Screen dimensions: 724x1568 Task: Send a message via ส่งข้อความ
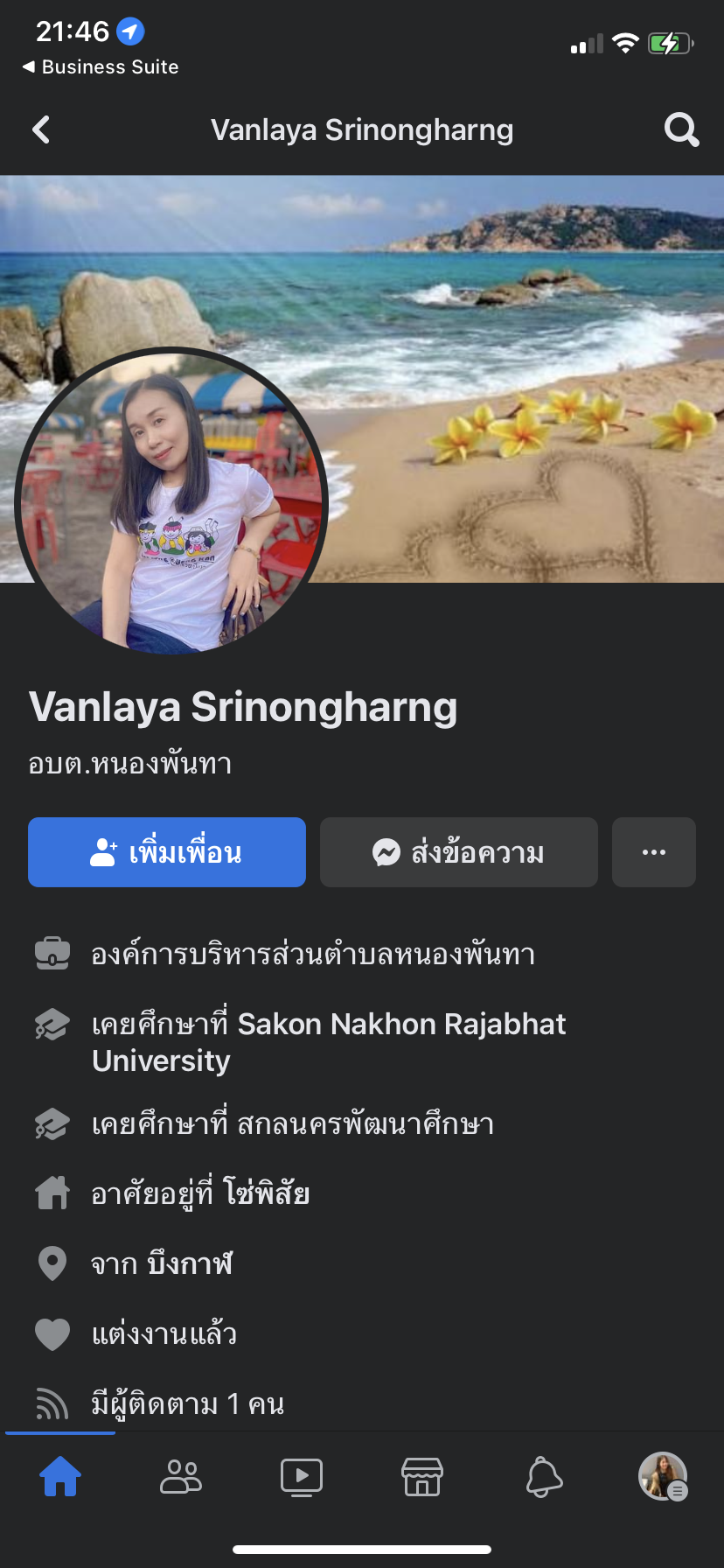click(x=459, y=852)
